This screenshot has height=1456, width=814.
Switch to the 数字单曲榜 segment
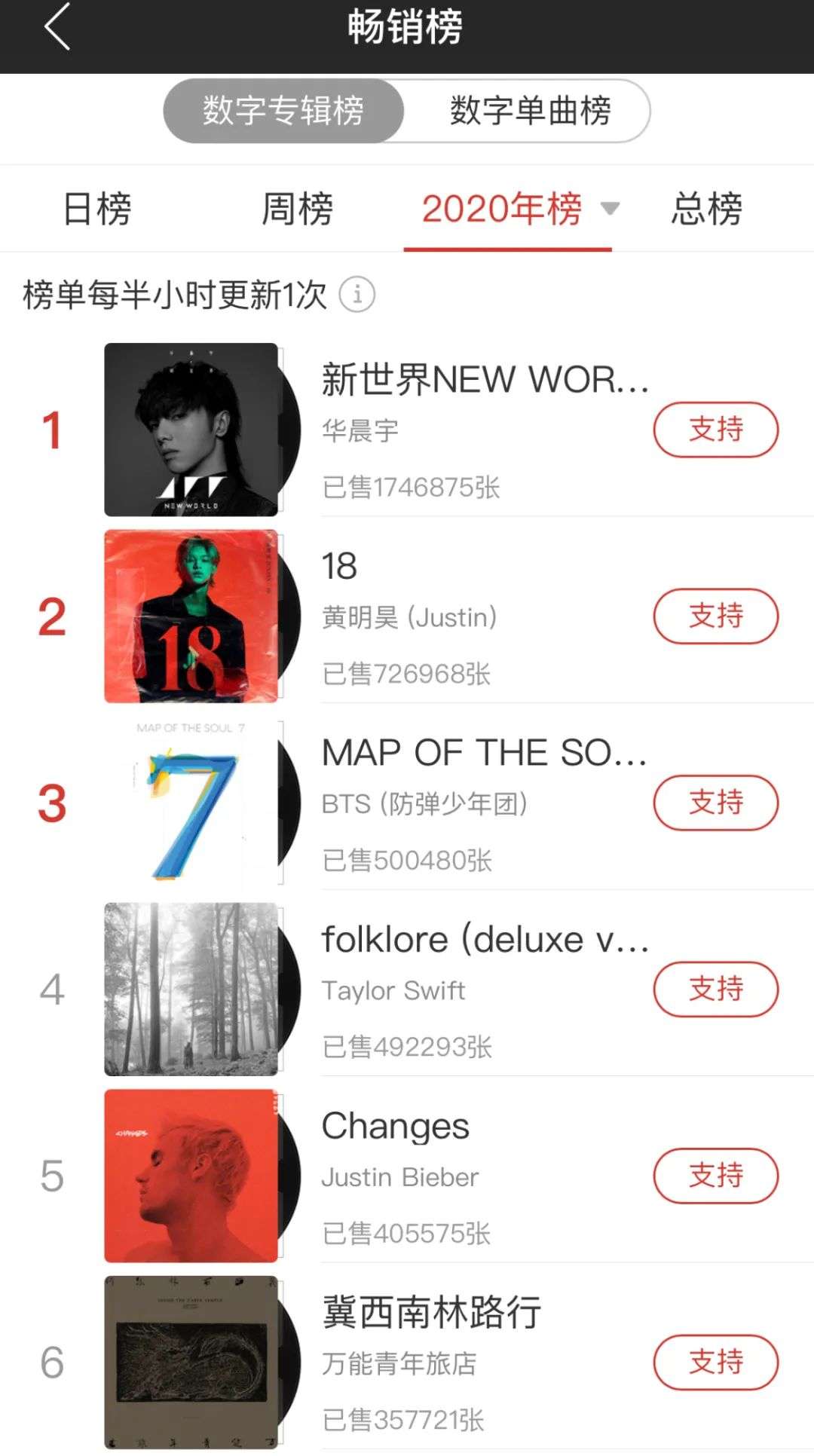click(530, 111)
